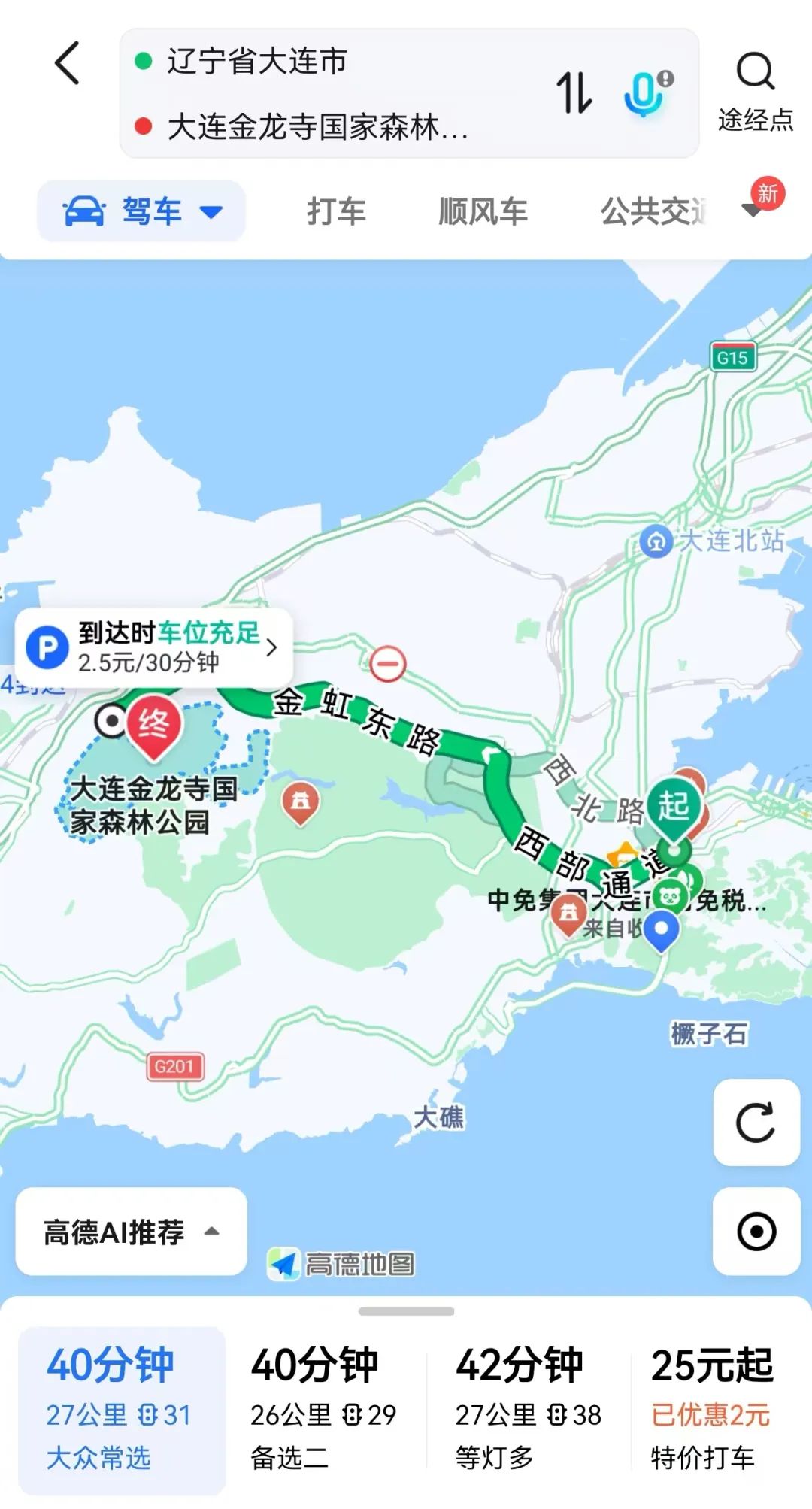The image size is (812, 1509).
Task: Expand 高德AI推荐 options
Action: click(x=131, y=1232)
